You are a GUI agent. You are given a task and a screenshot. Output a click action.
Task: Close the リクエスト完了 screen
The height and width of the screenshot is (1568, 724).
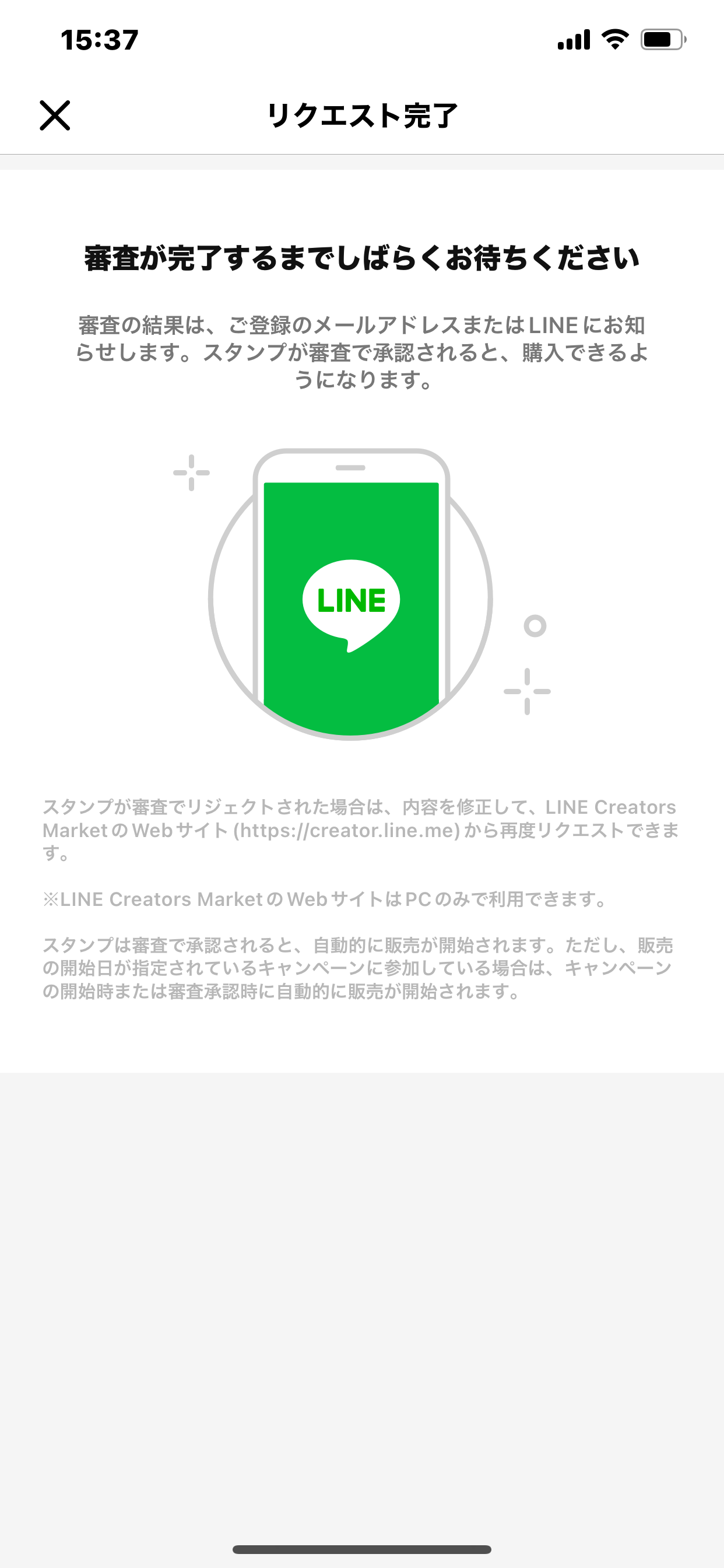point(55,116)
